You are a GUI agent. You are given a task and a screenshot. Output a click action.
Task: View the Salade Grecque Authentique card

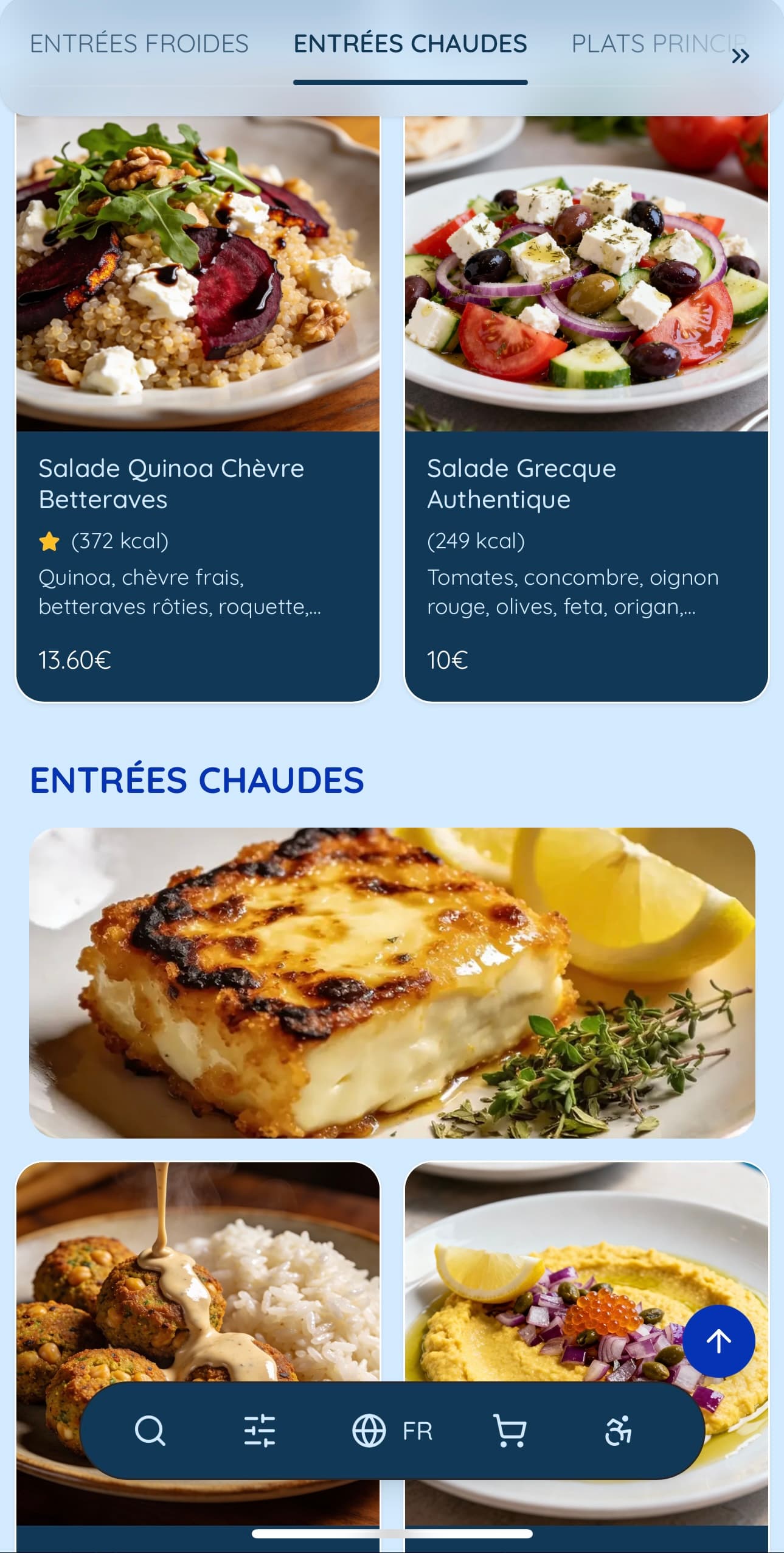586,408
